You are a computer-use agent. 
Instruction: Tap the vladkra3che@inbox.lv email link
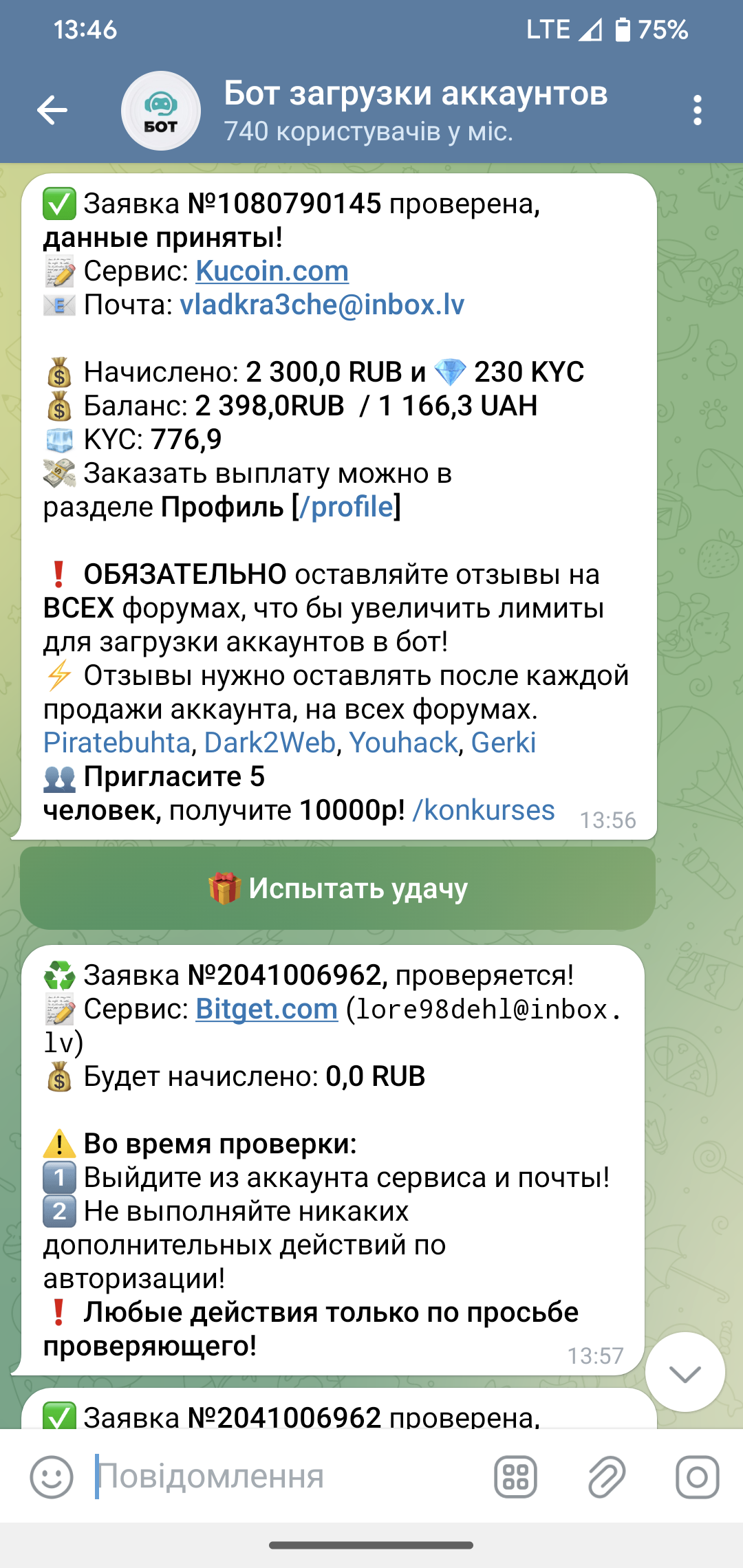(322, 305)
